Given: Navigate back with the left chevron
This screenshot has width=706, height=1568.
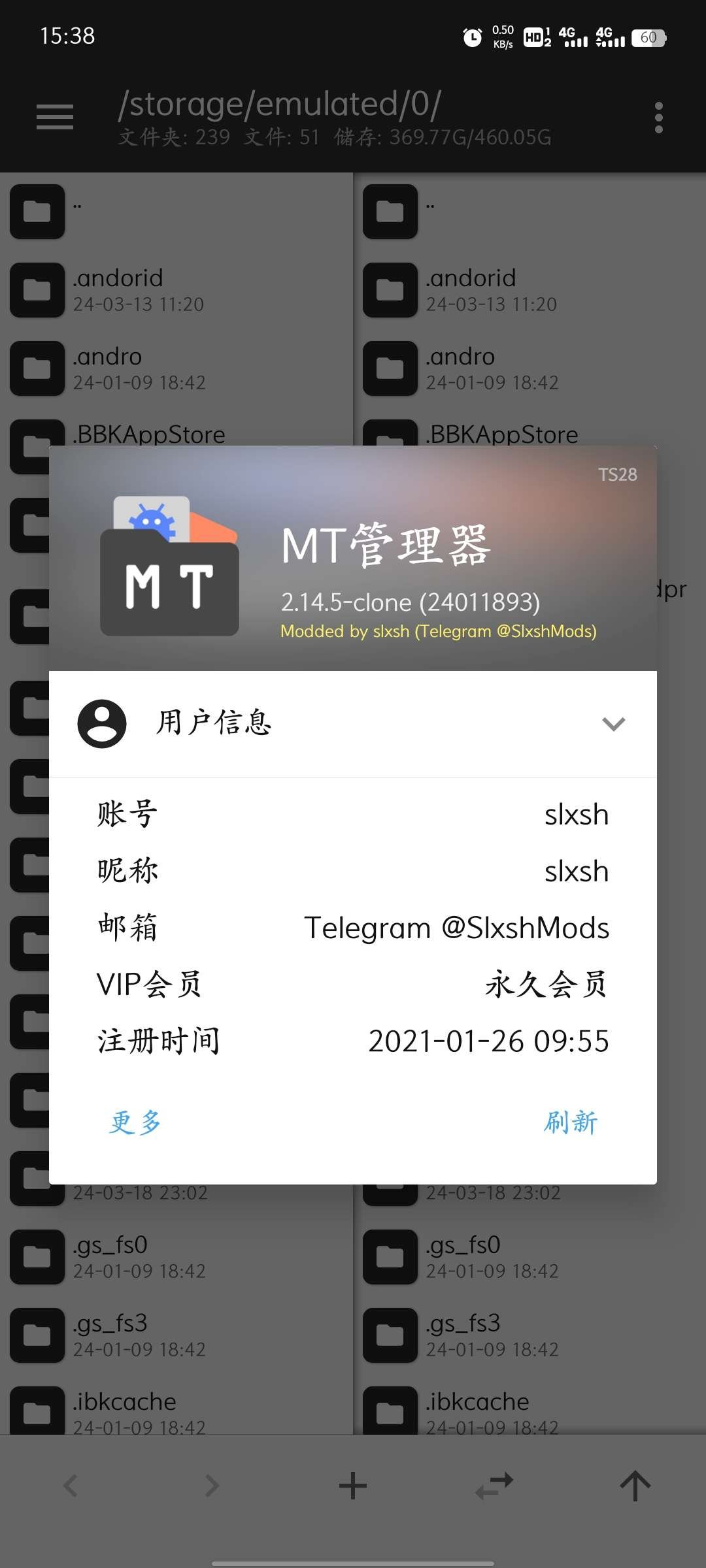Looking at the screenshot, I should point(71,1486).
